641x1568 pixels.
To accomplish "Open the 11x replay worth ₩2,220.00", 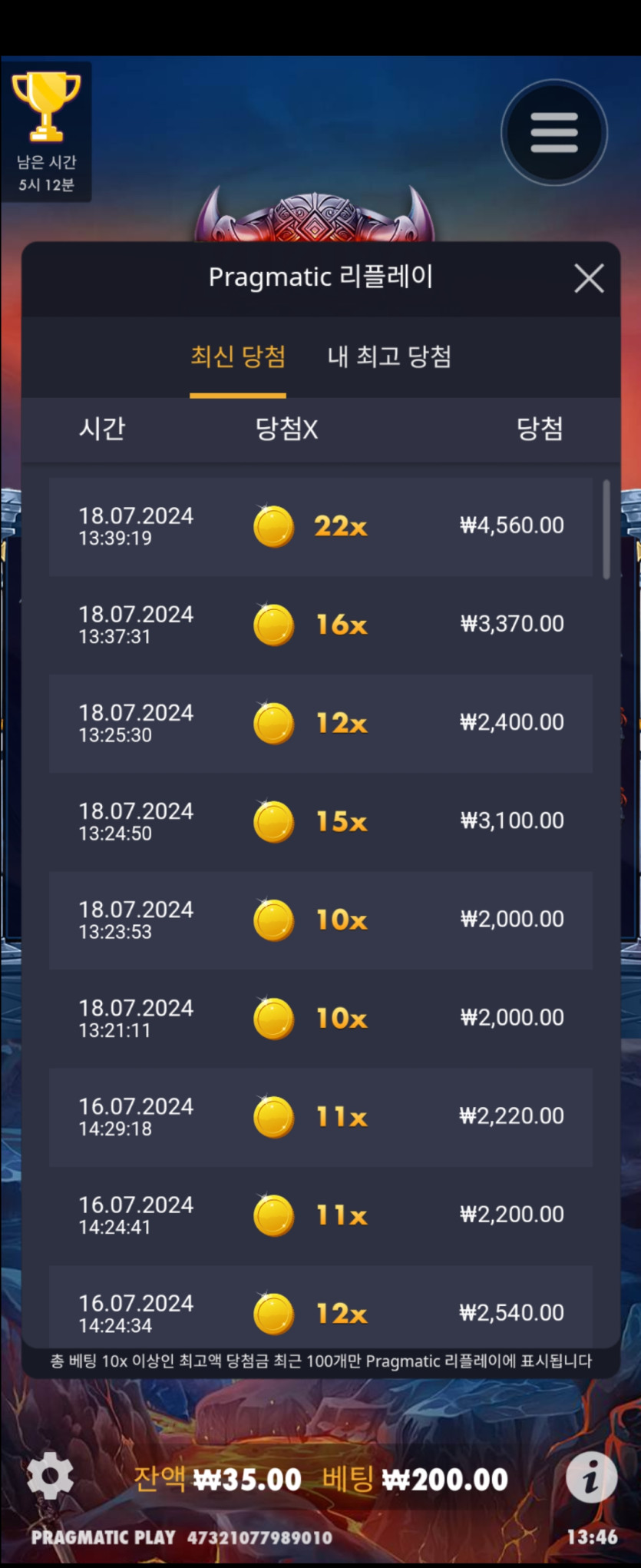I will click(x=320, y=1116).
